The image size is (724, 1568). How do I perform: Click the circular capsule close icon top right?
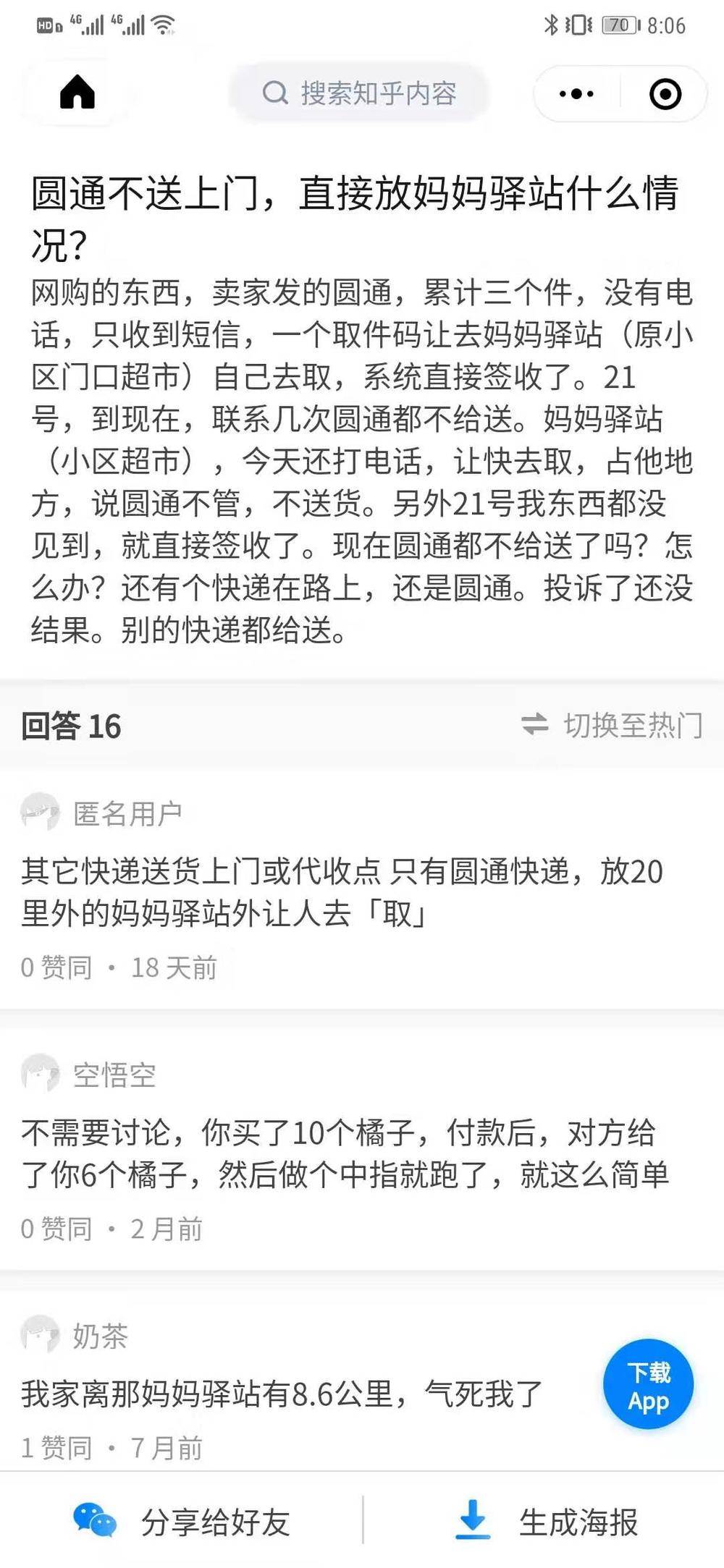click(665, 93)
